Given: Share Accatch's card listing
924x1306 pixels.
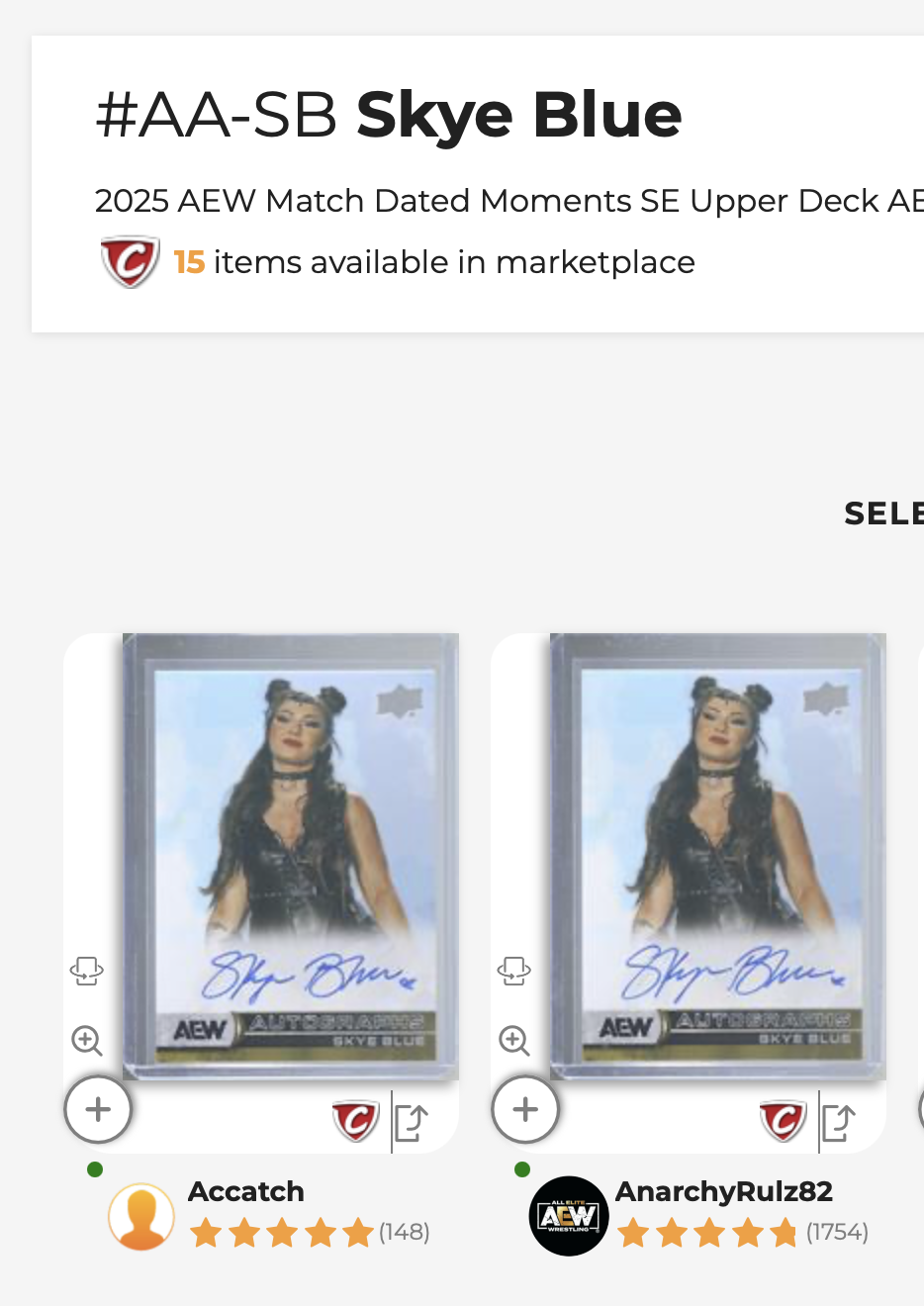Looking at the screenshot, I should (x=412, y=1122).
